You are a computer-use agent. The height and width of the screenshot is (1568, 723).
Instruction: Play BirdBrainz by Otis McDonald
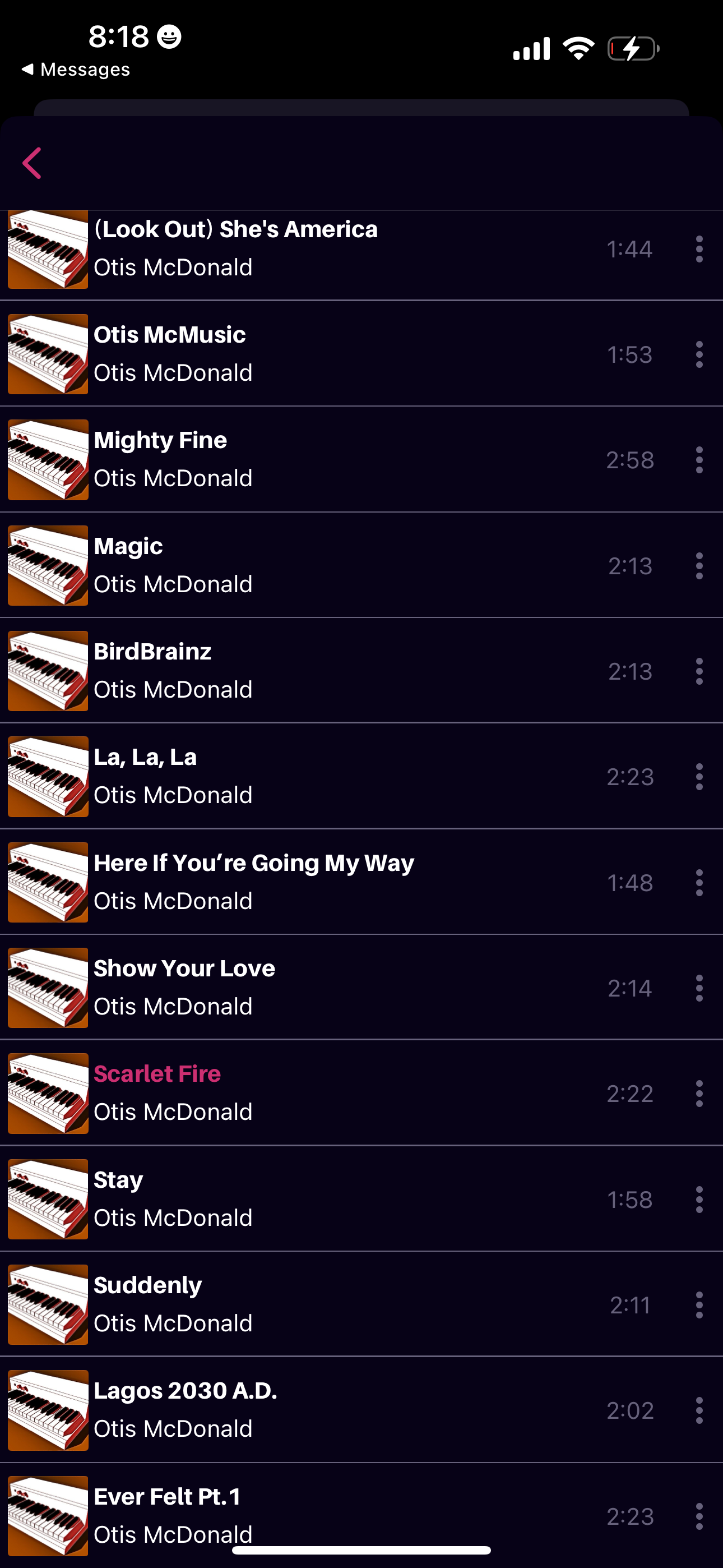pos(304,671)
